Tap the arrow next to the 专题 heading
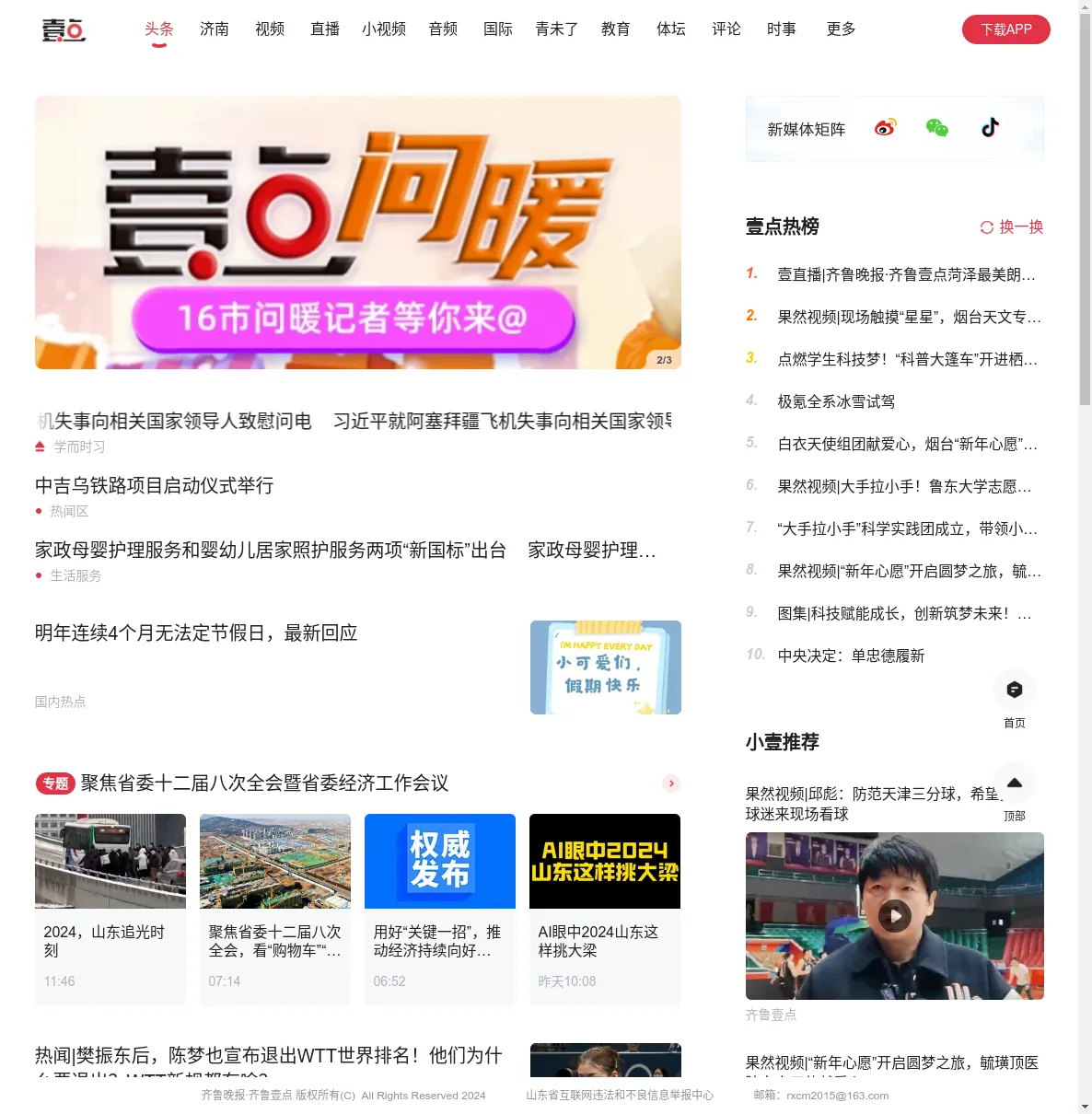Image resolution: width=1092 pixels, height=1114 pixels. [x=671, y=783]
